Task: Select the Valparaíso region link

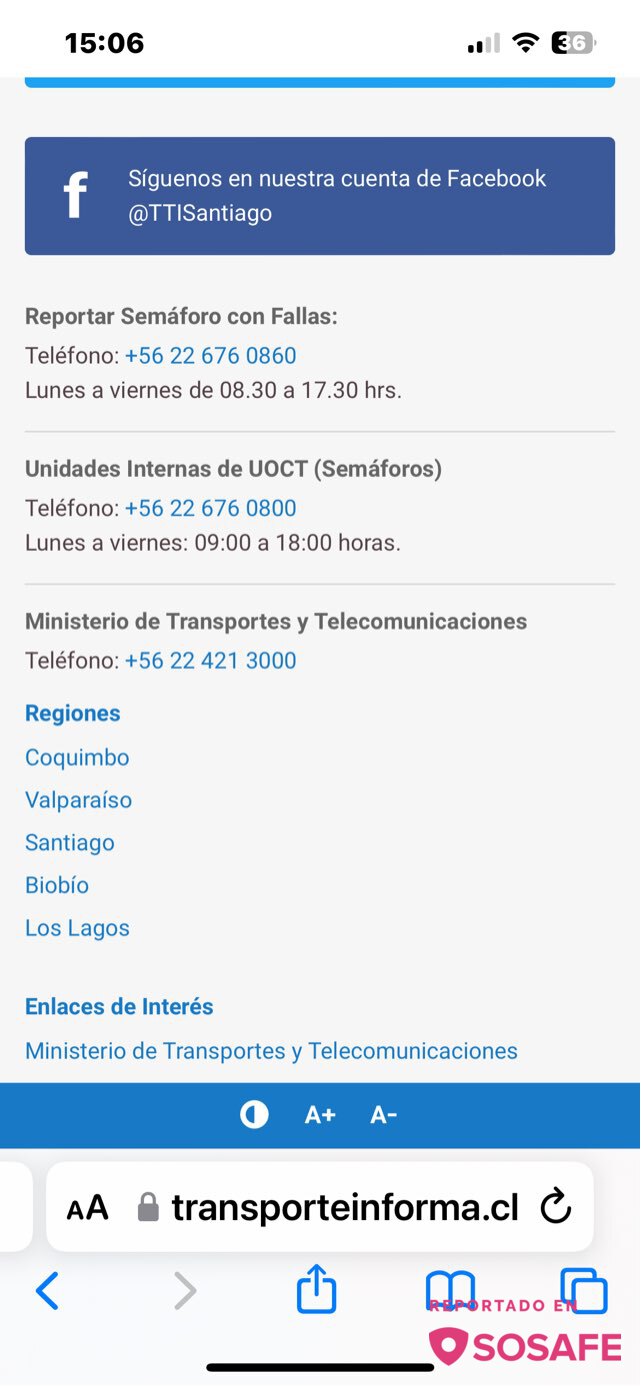Action: 78,800
